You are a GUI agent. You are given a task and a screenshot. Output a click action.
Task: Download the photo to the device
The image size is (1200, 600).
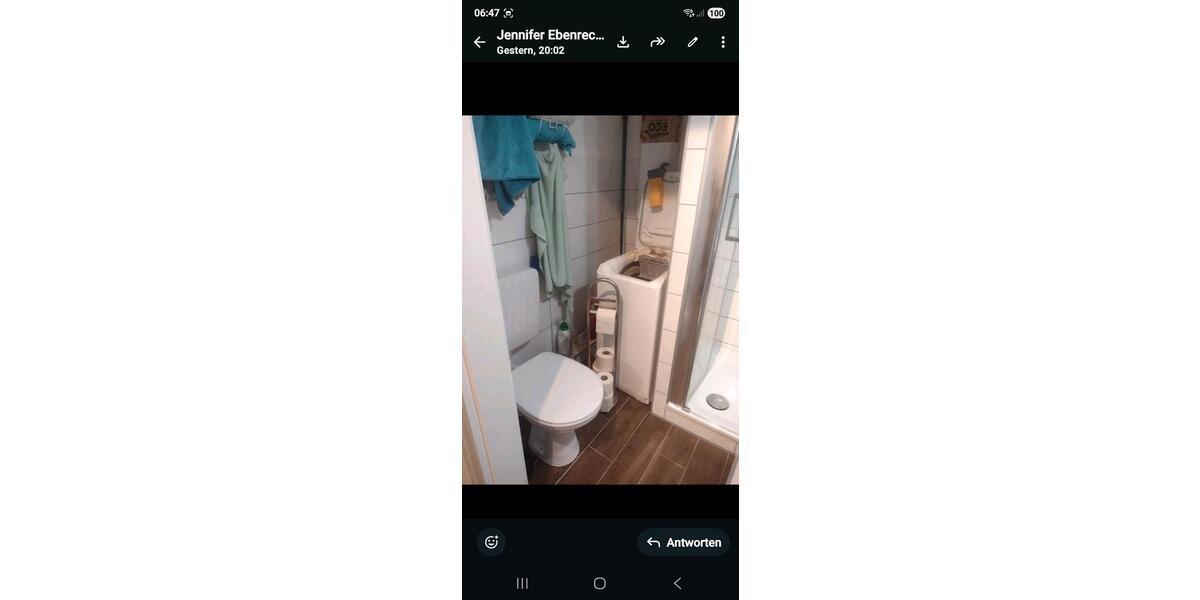click(x=623, y=42)
